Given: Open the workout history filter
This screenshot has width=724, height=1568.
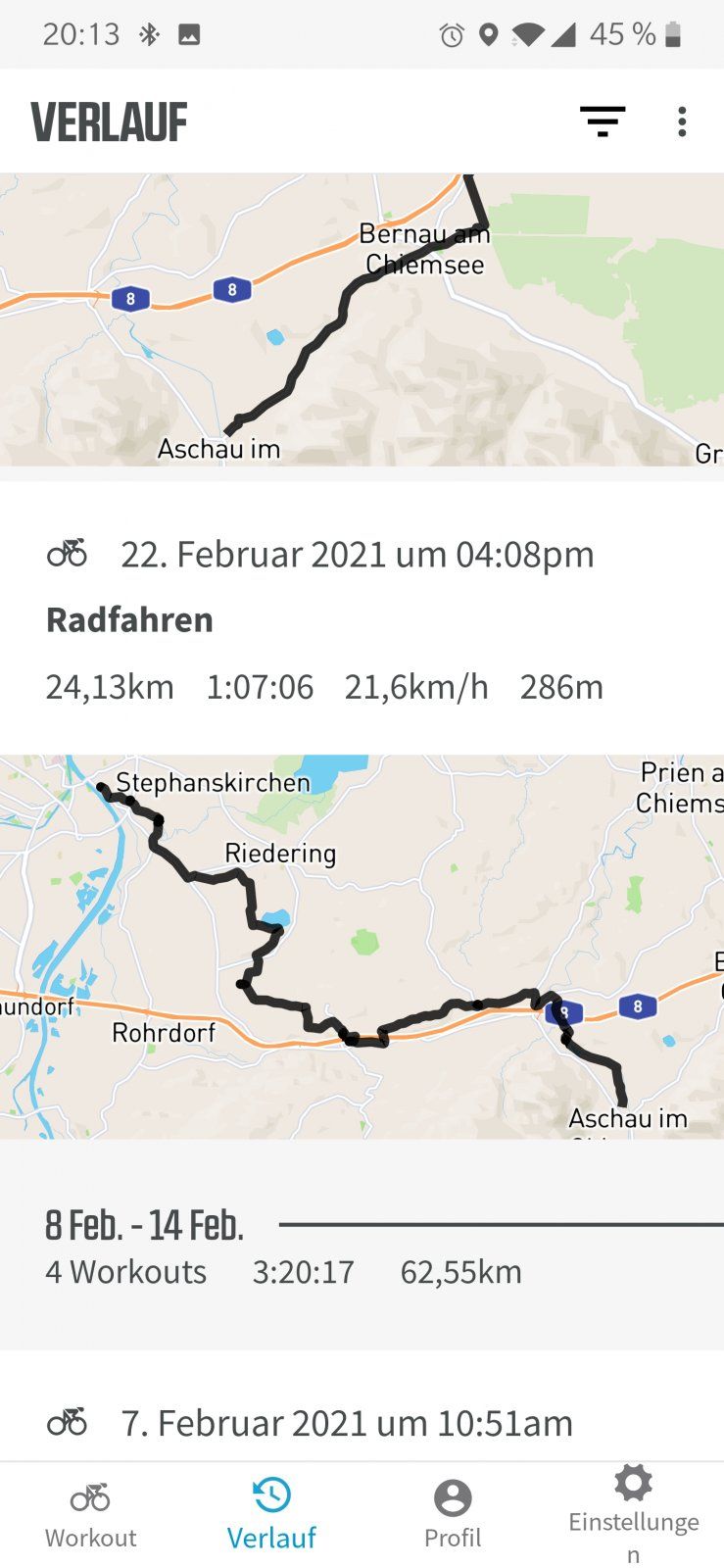Looking at the screenshot, I should pos(602,122).
